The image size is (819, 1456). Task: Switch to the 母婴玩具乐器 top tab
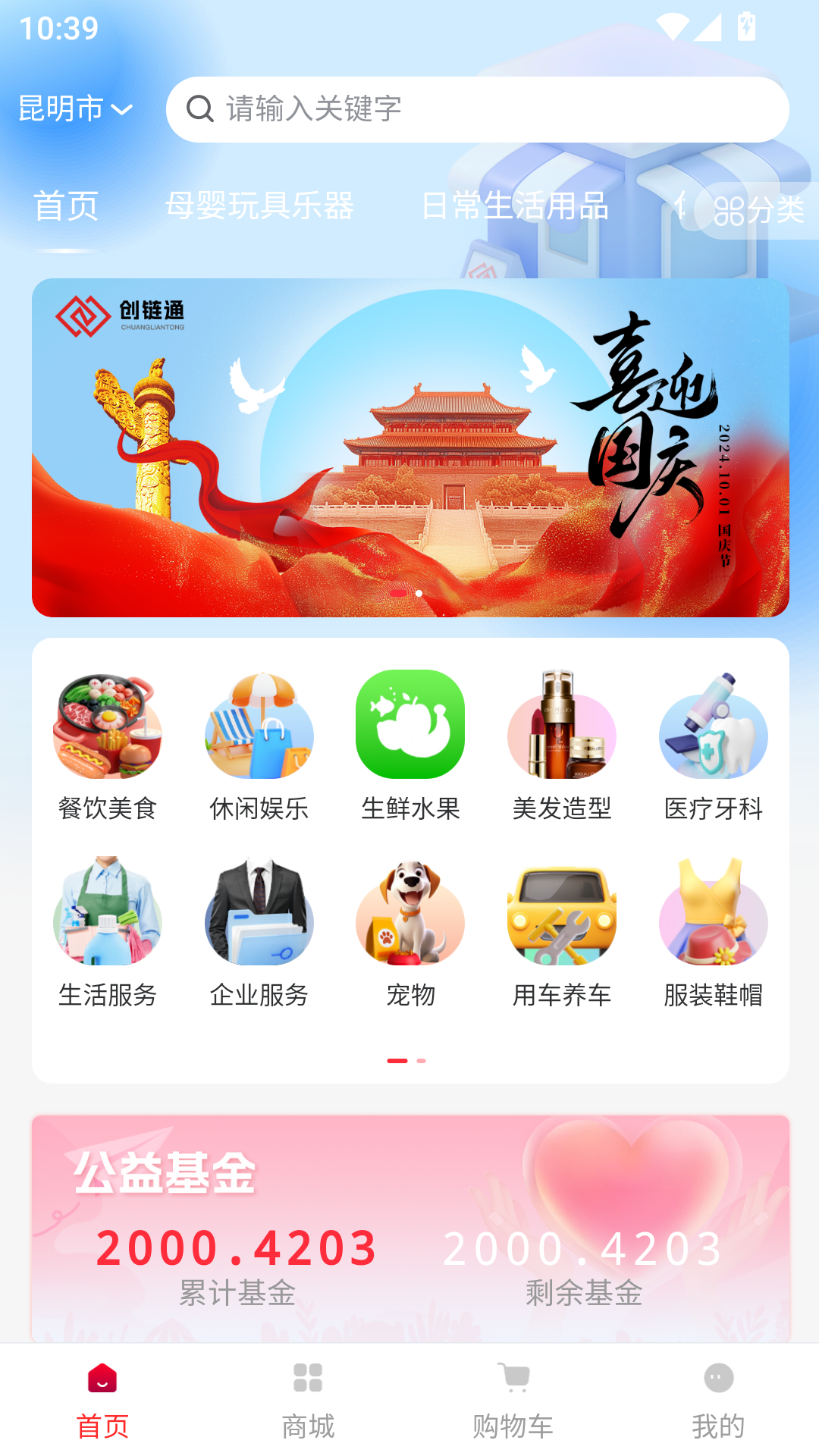click(x=259, y=206)
